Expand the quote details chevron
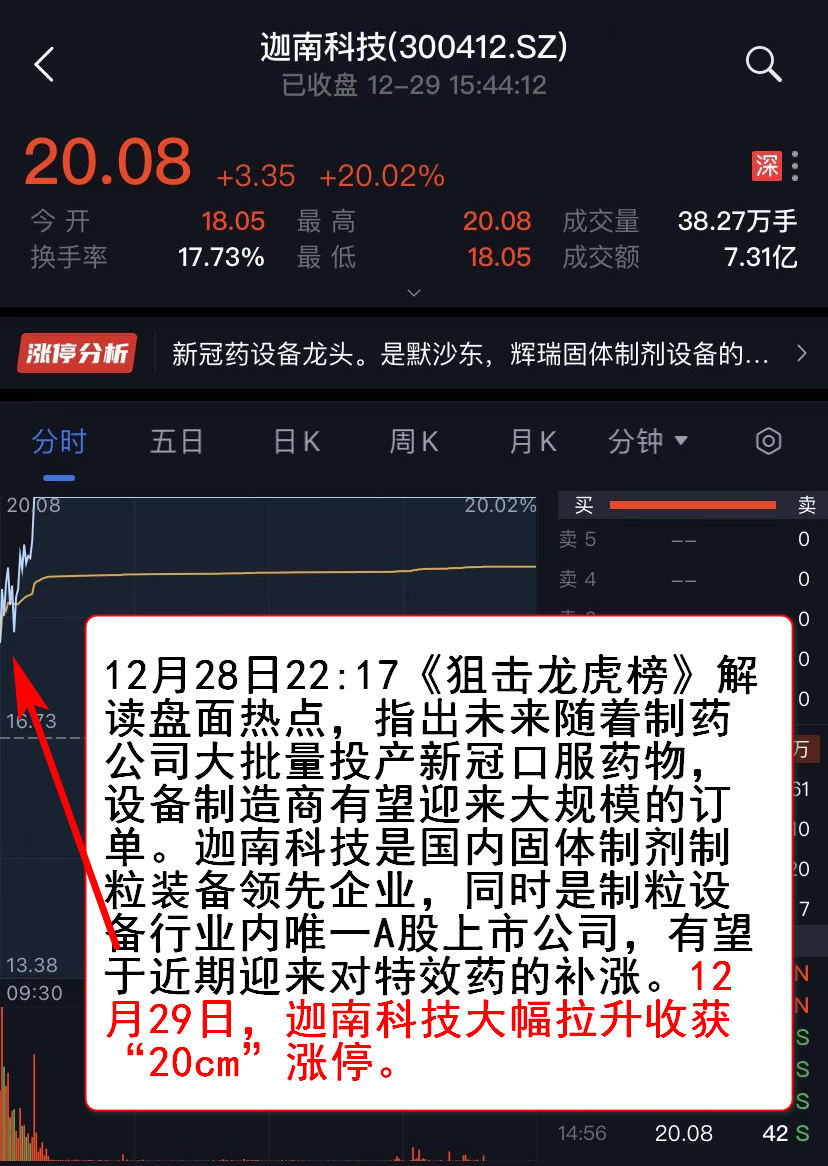 [414, 293]
